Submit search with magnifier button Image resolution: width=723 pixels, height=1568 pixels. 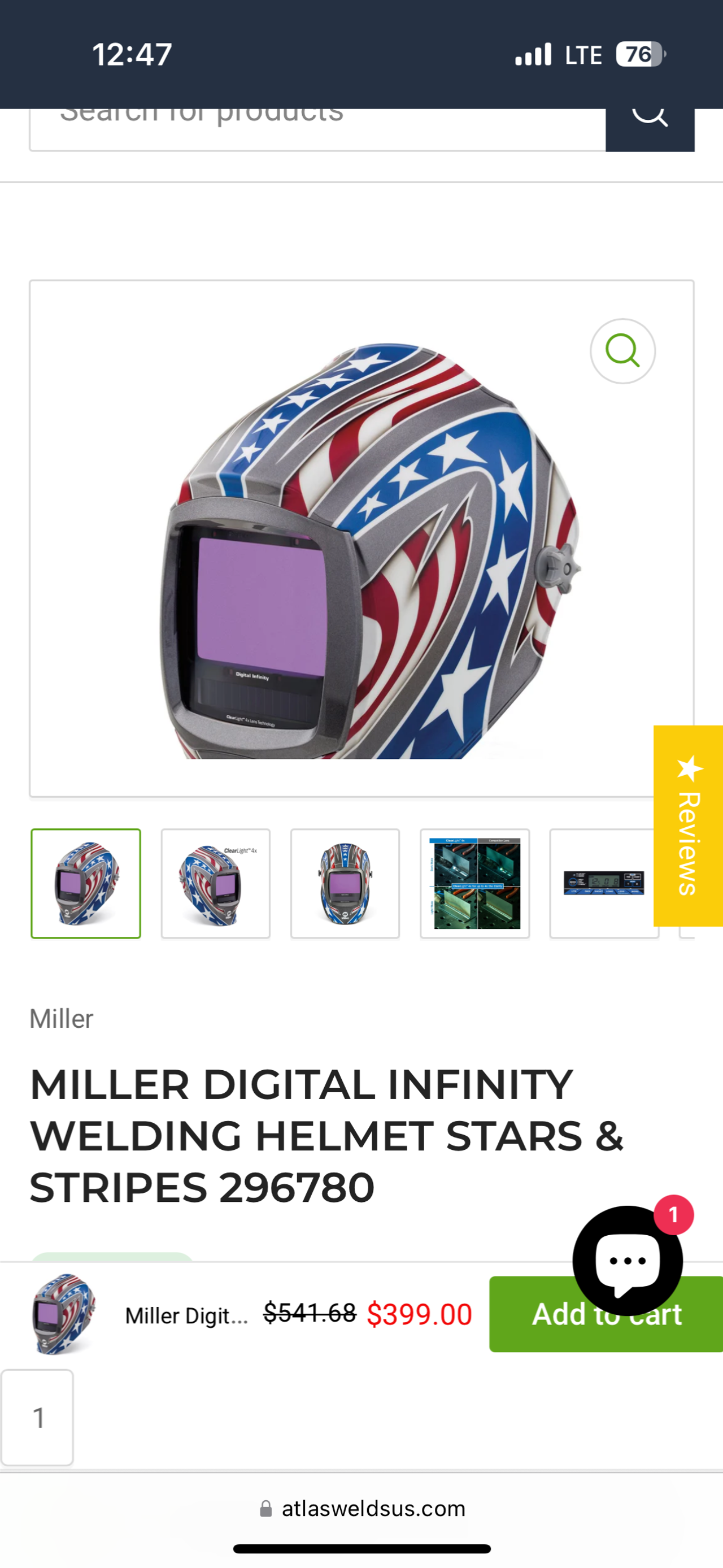pyautogui.click(x=650, y=128)
